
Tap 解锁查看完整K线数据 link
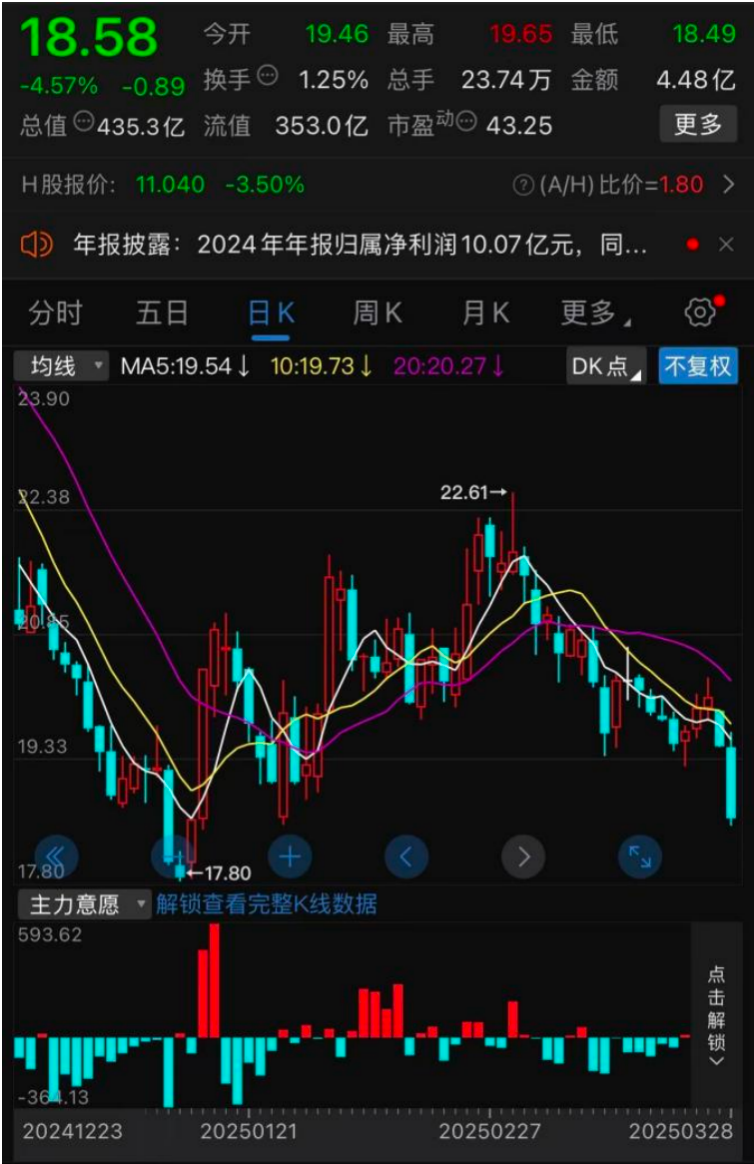click(266, 905)
